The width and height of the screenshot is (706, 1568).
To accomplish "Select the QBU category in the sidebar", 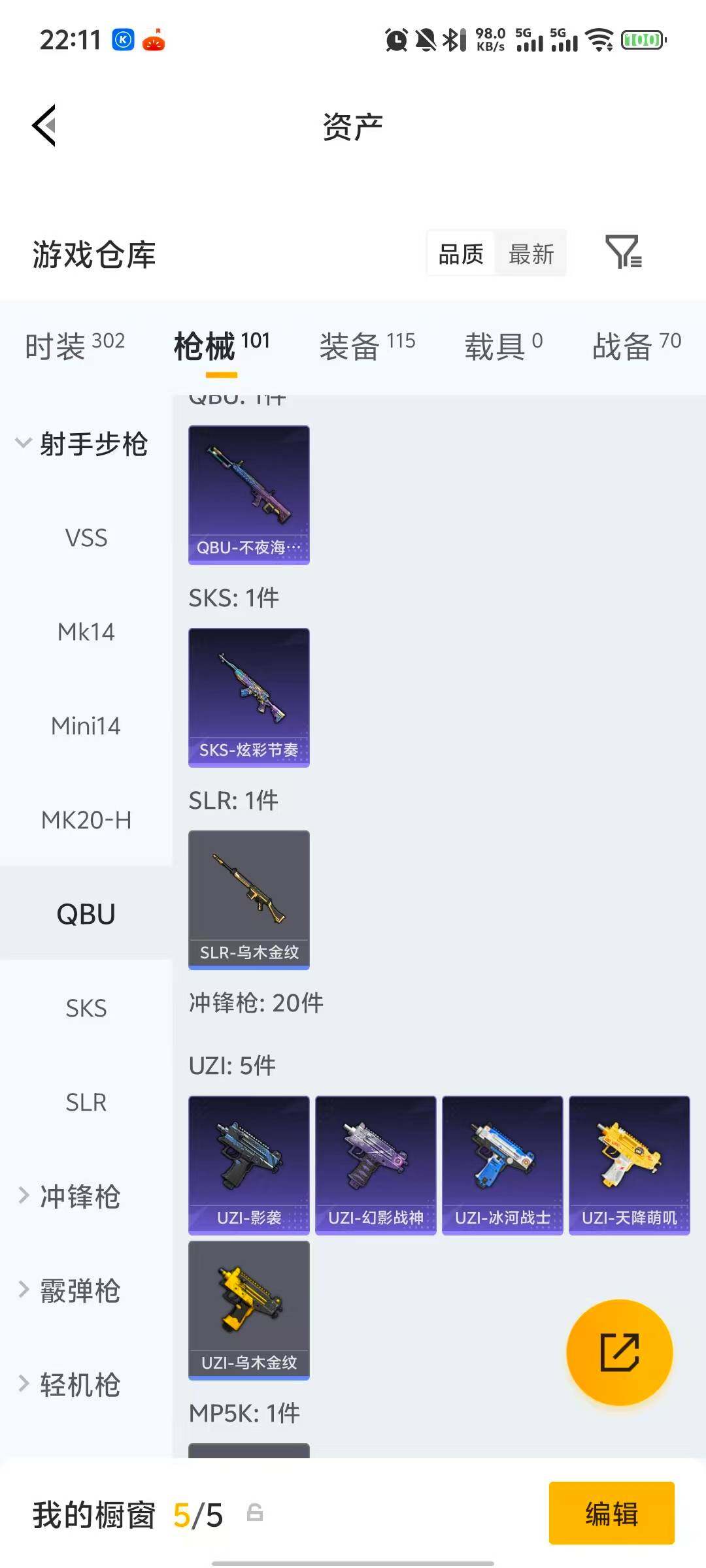I will click(x=86, y=913).
